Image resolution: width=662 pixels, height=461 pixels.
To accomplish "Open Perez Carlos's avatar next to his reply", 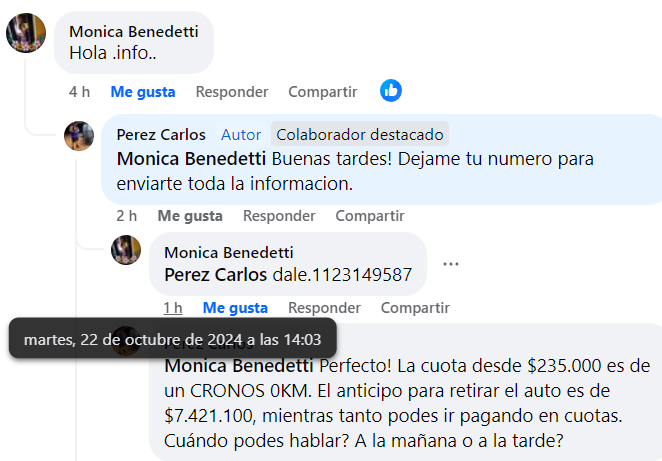I will (x=79, y=136).
